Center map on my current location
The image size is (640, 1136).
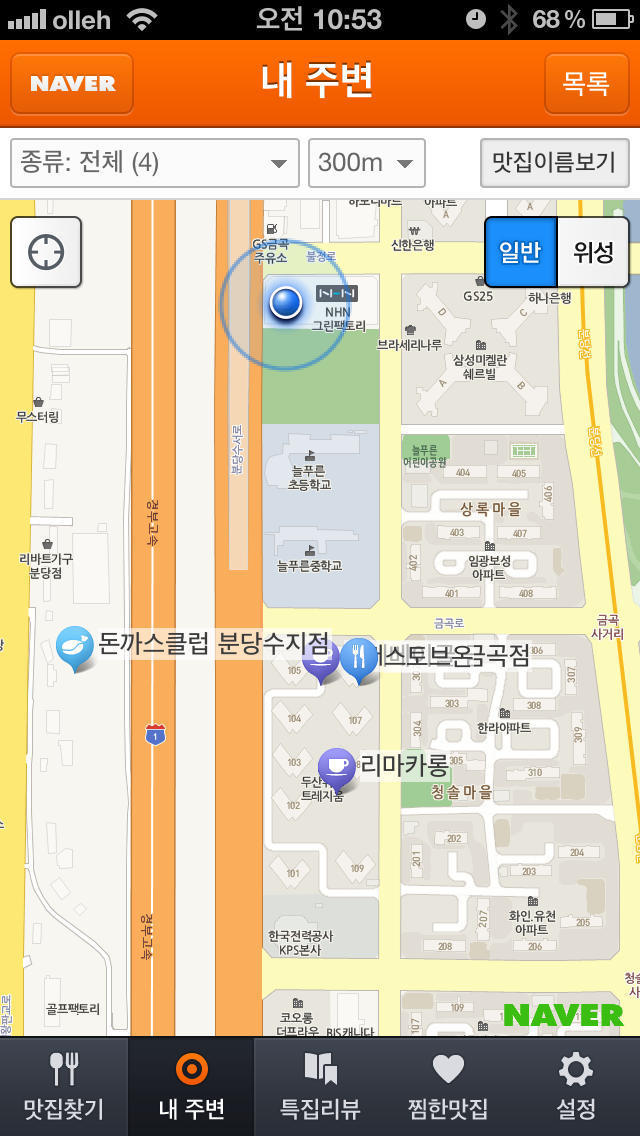click(x=46, y=253)
